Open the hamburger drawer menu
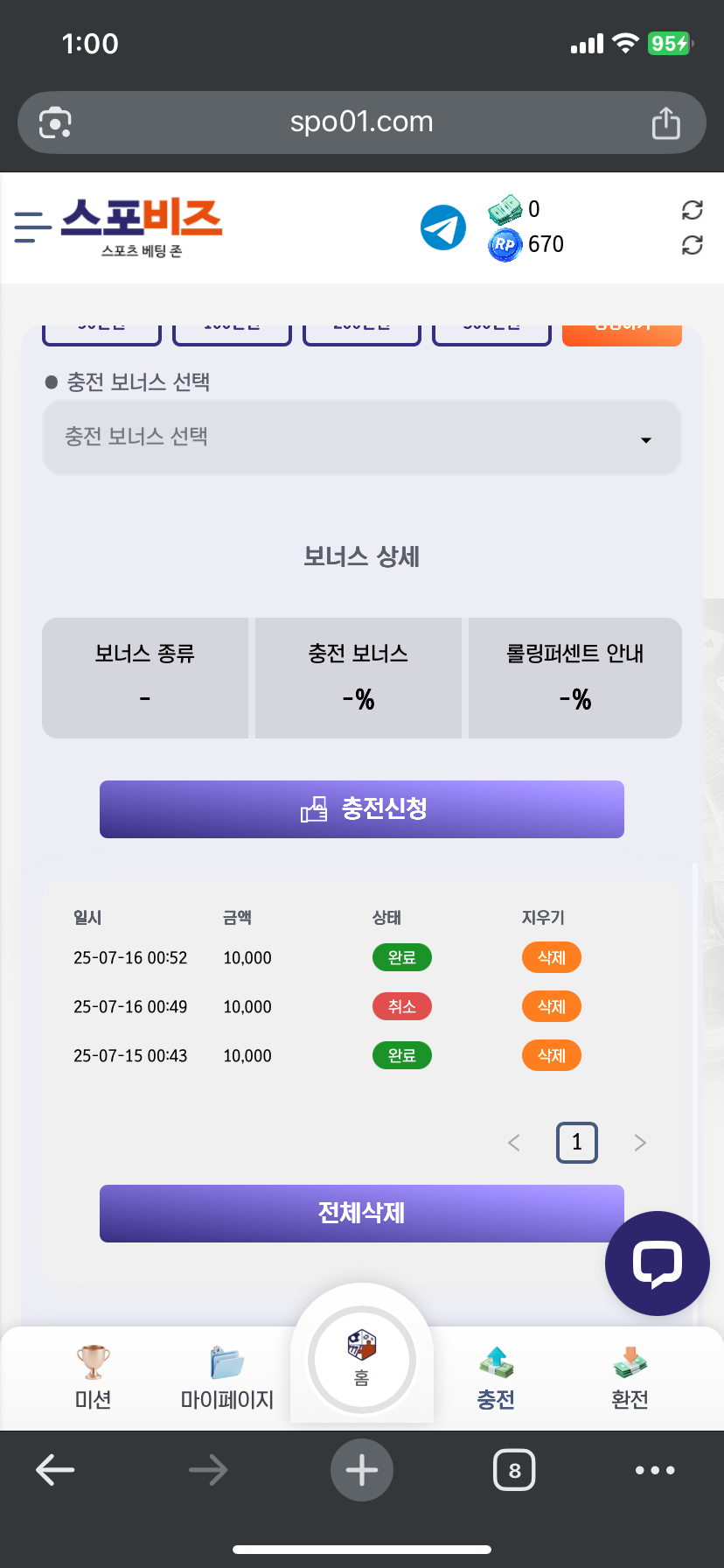The width and height of the screenshot is (724, 1568). pos(33,227)
